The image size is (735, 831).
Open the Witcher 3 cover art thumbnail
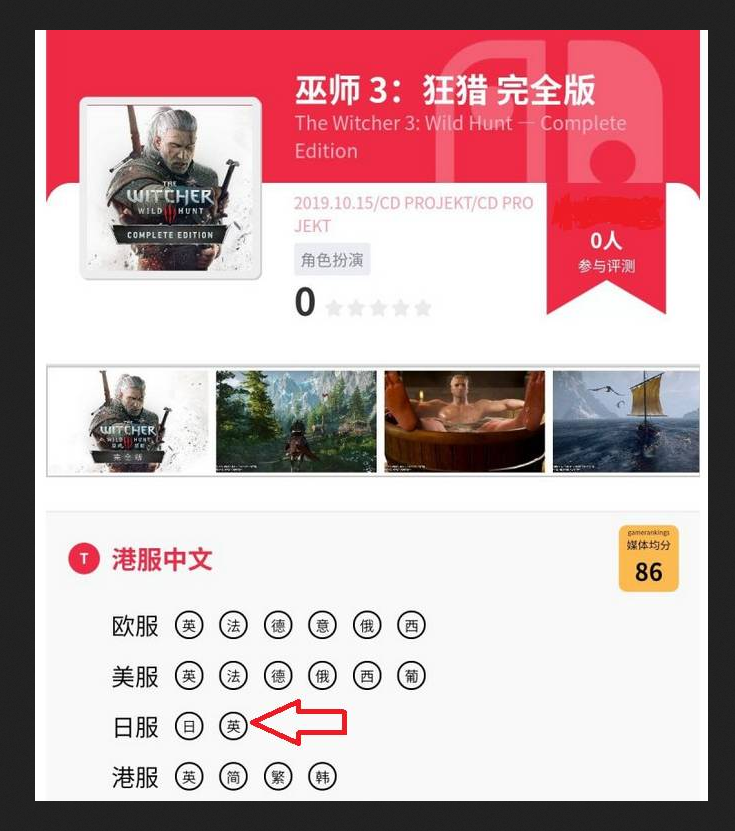tap(129, 421)
